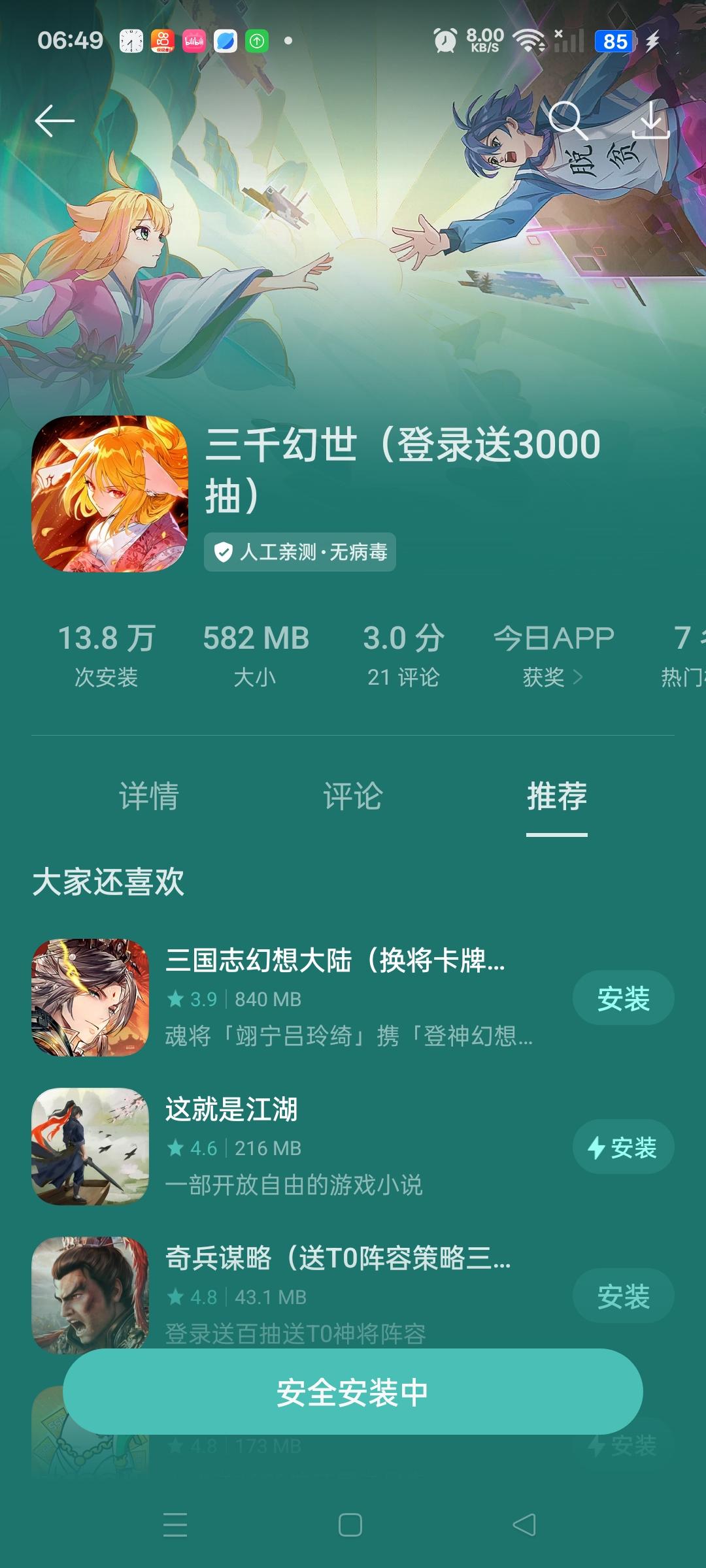Viewport: 706px width, 1568px height.
Task: View the 21 评论 rating stats
Action: pos(401,653)
